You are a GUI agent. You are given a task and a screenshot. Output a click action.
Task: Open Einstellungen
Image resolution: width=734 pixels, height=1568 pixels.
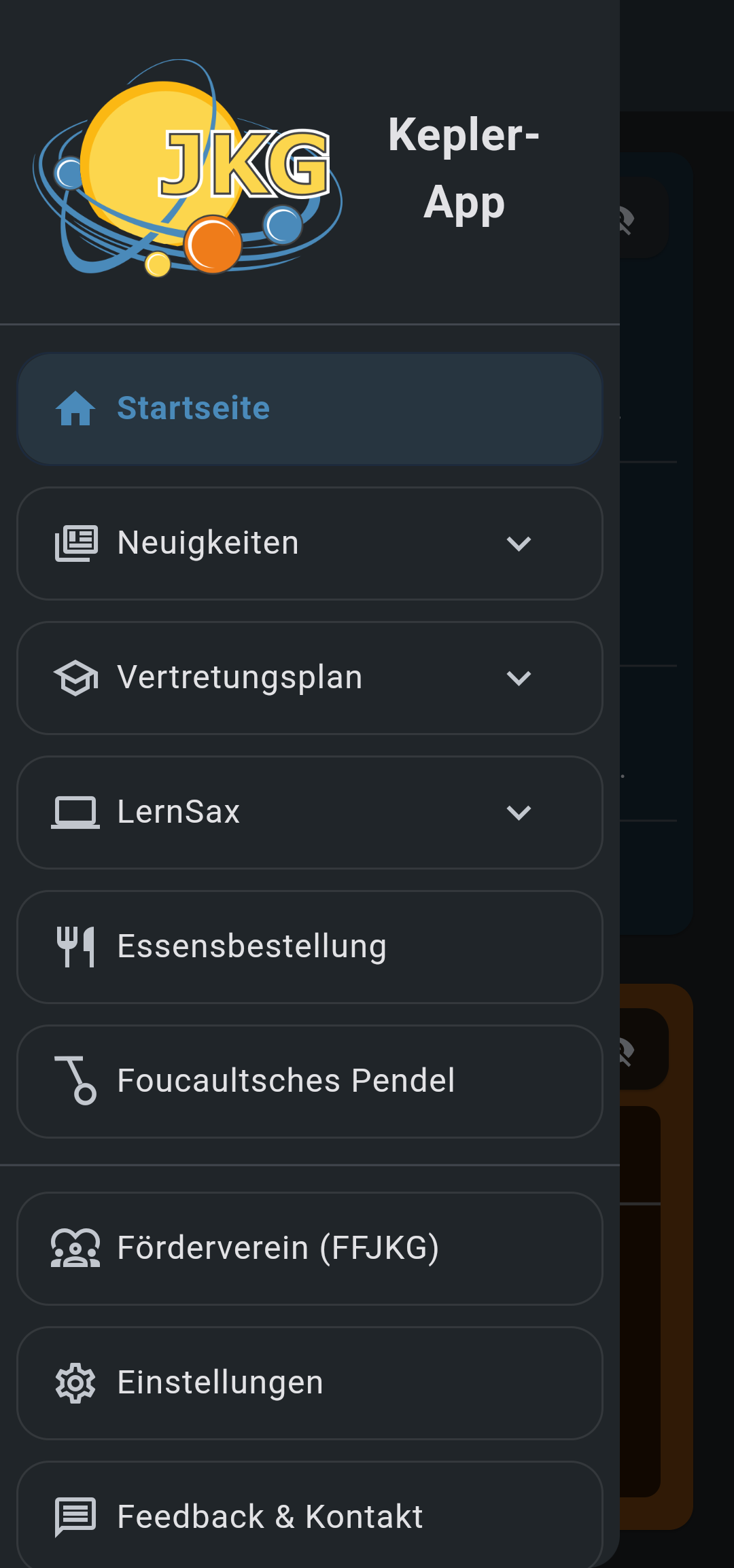(x=309, y=1383)
